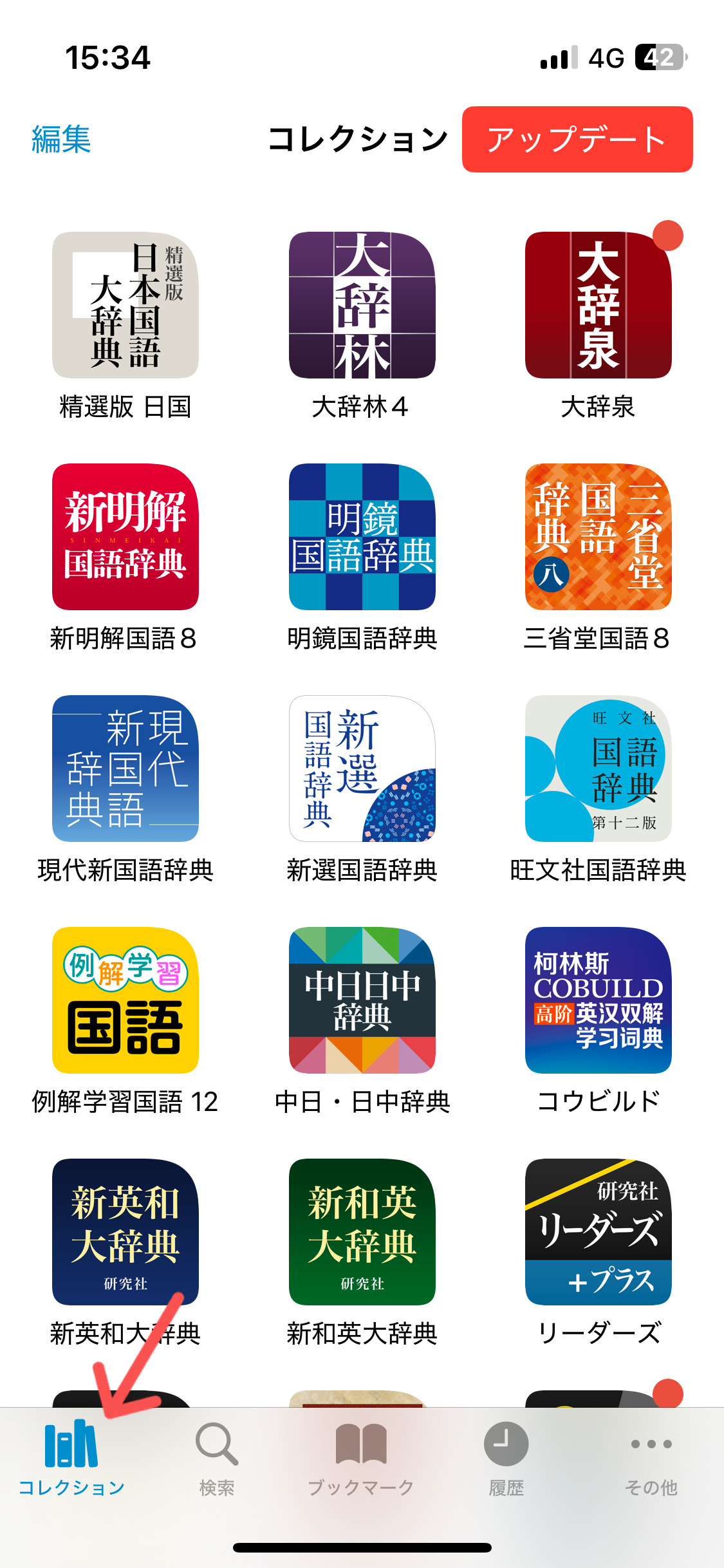Switch to the 履歴 history tab
This screenshot has height=1568, width=724.
point(506,1458)
